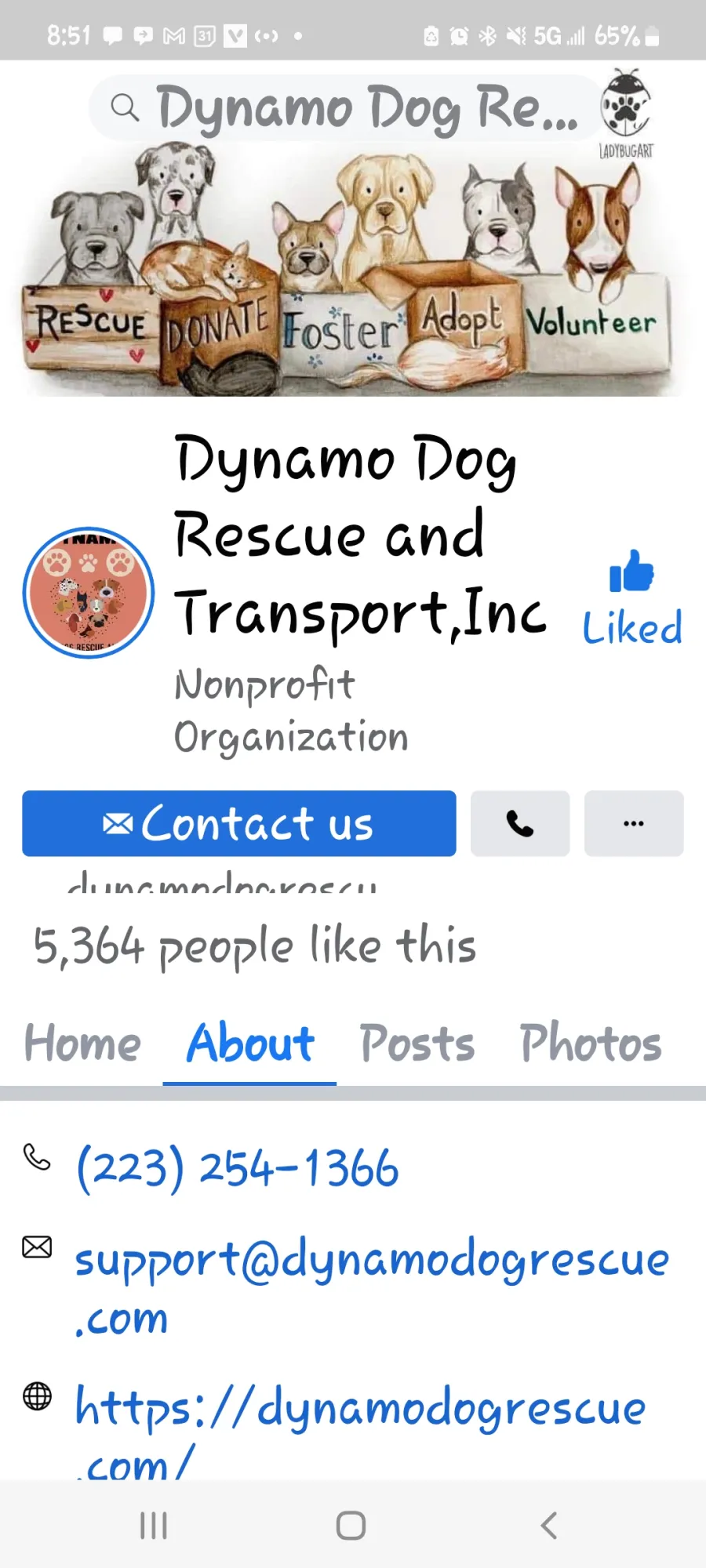The height and width of the screenshot is (1568, 706).
Task: Go back using the system back button
Action: click(x=549, y=1526)
